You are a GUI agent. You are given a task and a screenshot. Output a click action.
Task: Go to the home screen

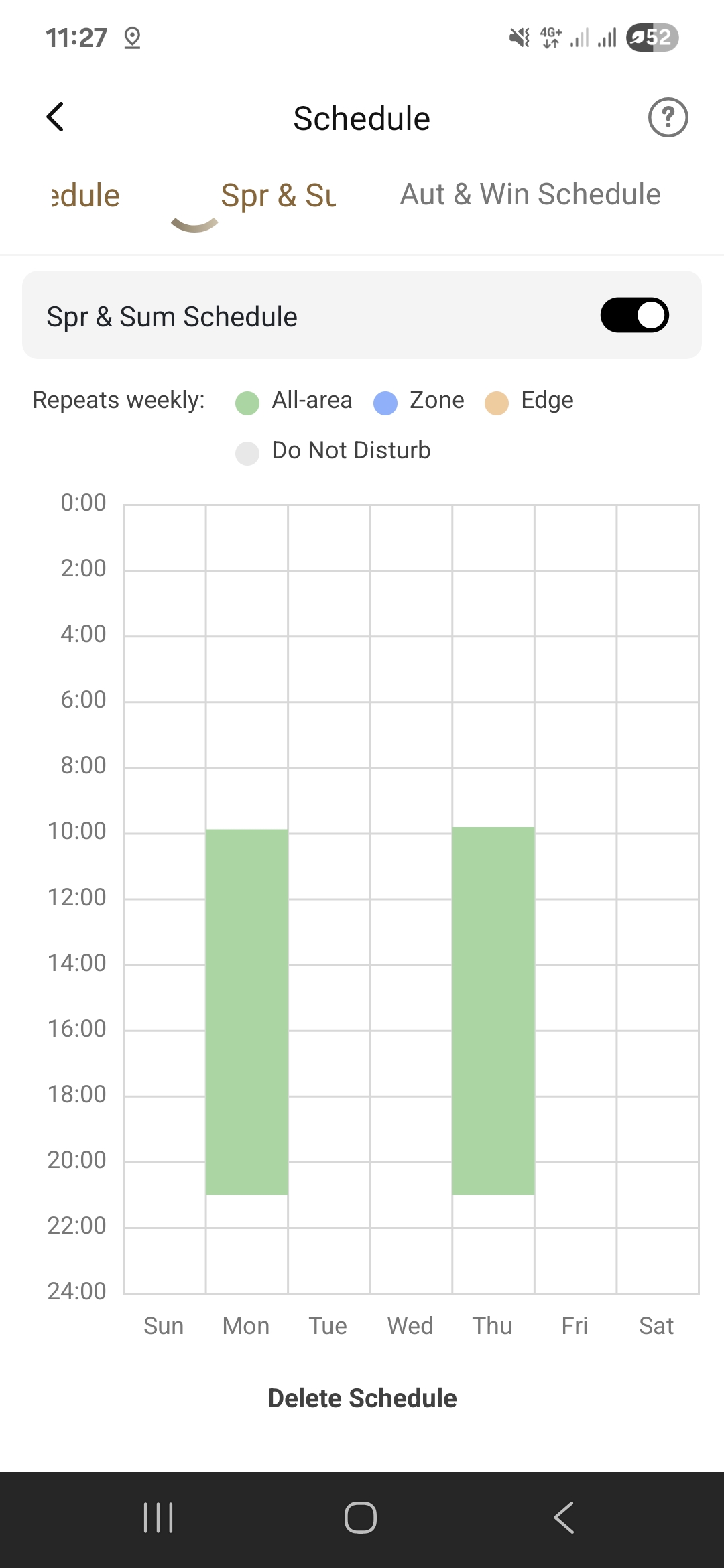tap(361, 1518)
